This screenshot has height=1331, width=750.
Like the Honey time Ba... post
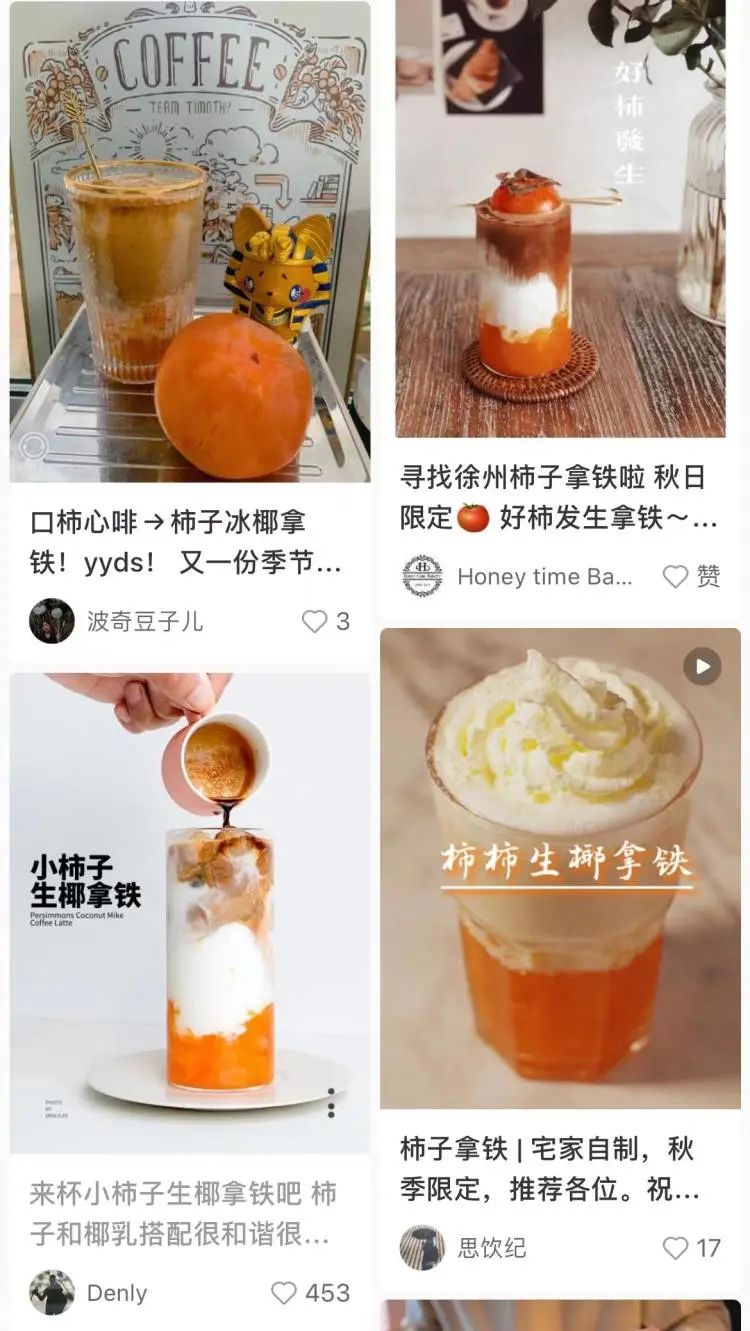(x=677, y=576)
